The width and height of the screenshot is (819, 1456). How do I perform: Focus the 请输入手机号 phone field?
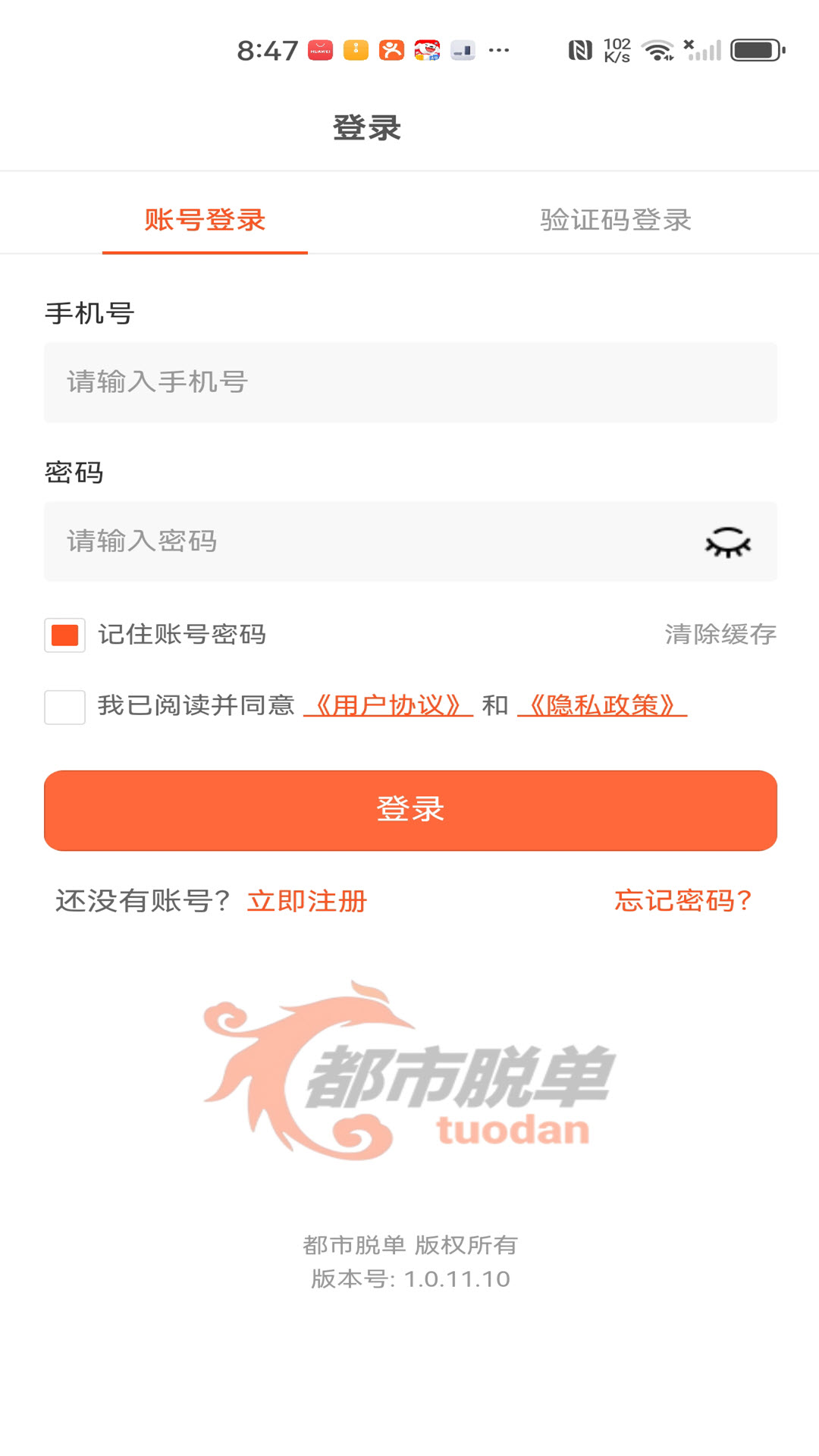point(409,382)
